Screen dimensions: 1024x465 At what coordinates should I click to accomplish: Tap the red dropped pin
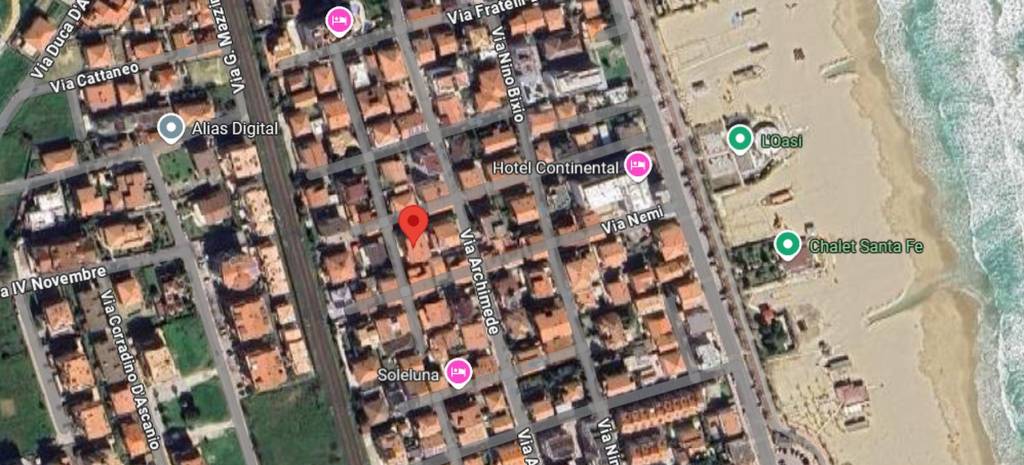coord(413,225)
